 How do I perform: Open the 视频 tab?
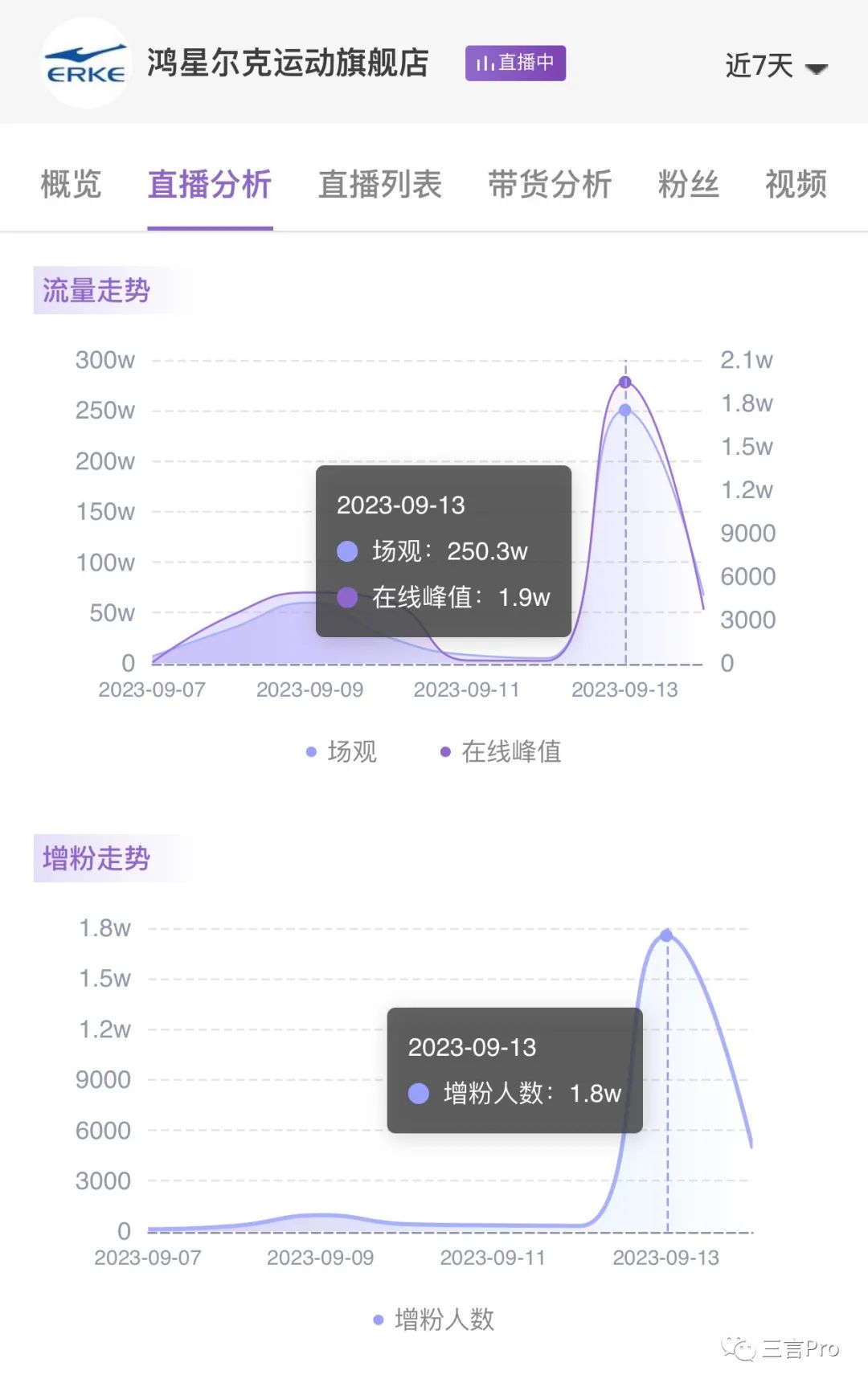pyautogui.click(x=796, y=184)
